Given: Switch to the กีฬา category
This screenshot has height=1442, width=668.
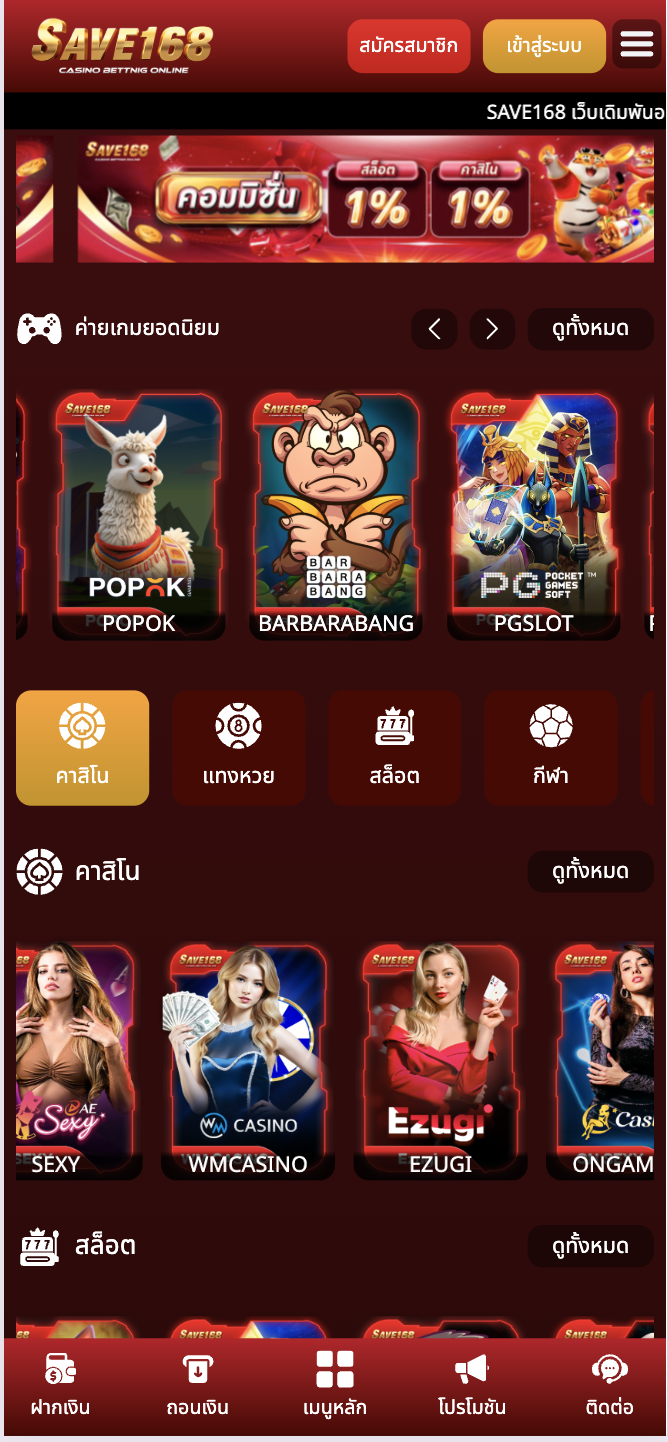Looking at the screenshot, I should 550,747.
